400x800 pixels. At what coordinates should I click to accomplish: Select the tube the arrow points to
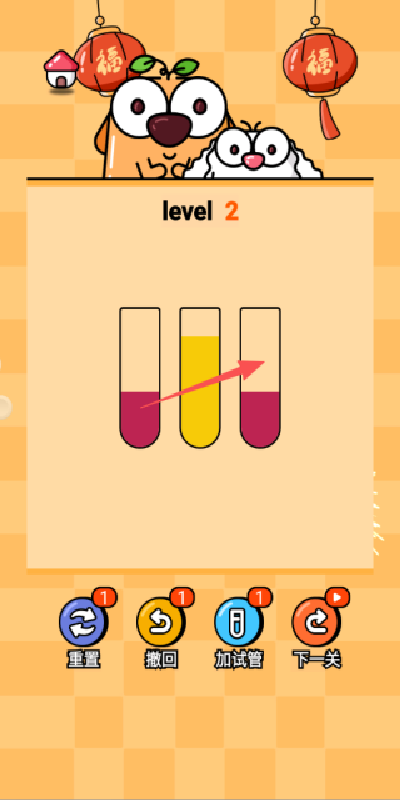[x=260, y=378]
